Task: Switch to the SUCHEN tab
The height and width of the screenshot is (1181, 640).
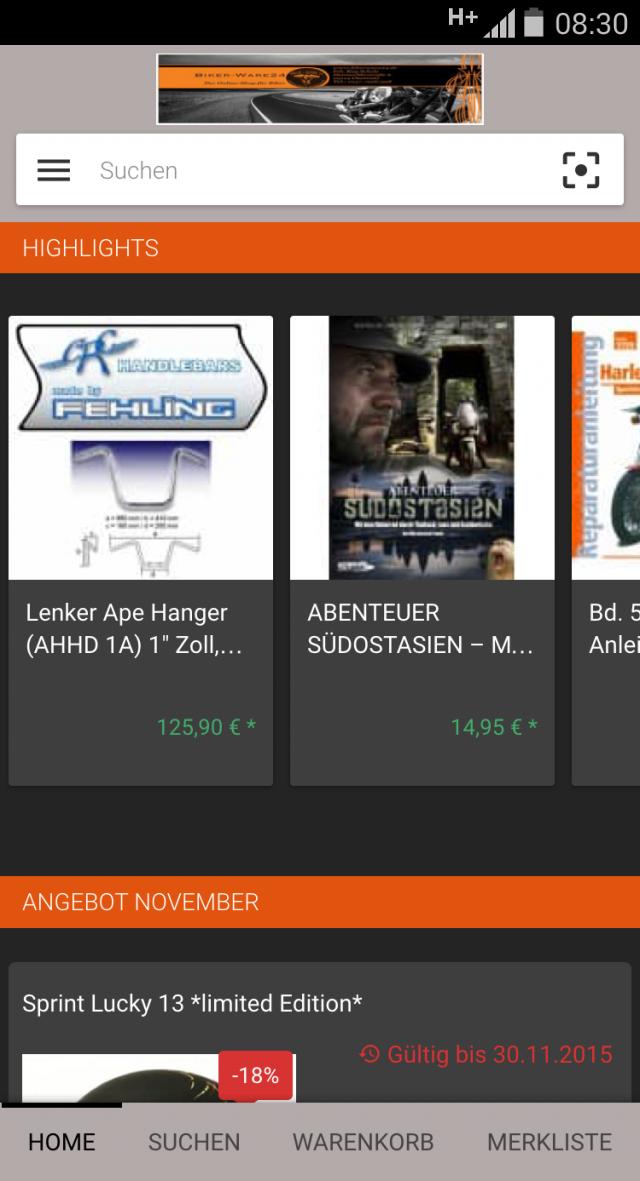Action: tap(194, 1142)
